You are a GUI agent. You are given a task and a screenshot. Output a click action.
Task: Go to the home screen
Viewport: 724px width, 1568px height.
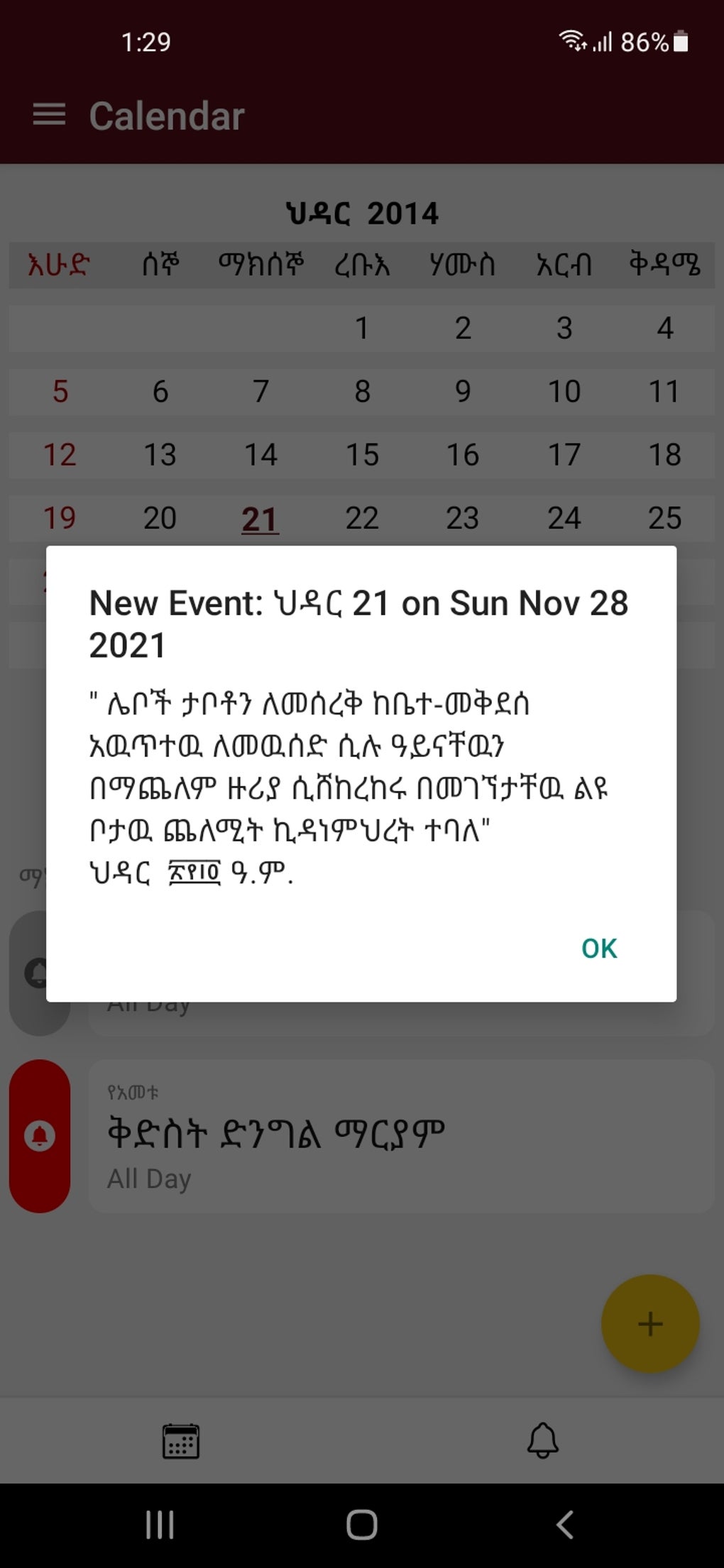point(361,1524)
